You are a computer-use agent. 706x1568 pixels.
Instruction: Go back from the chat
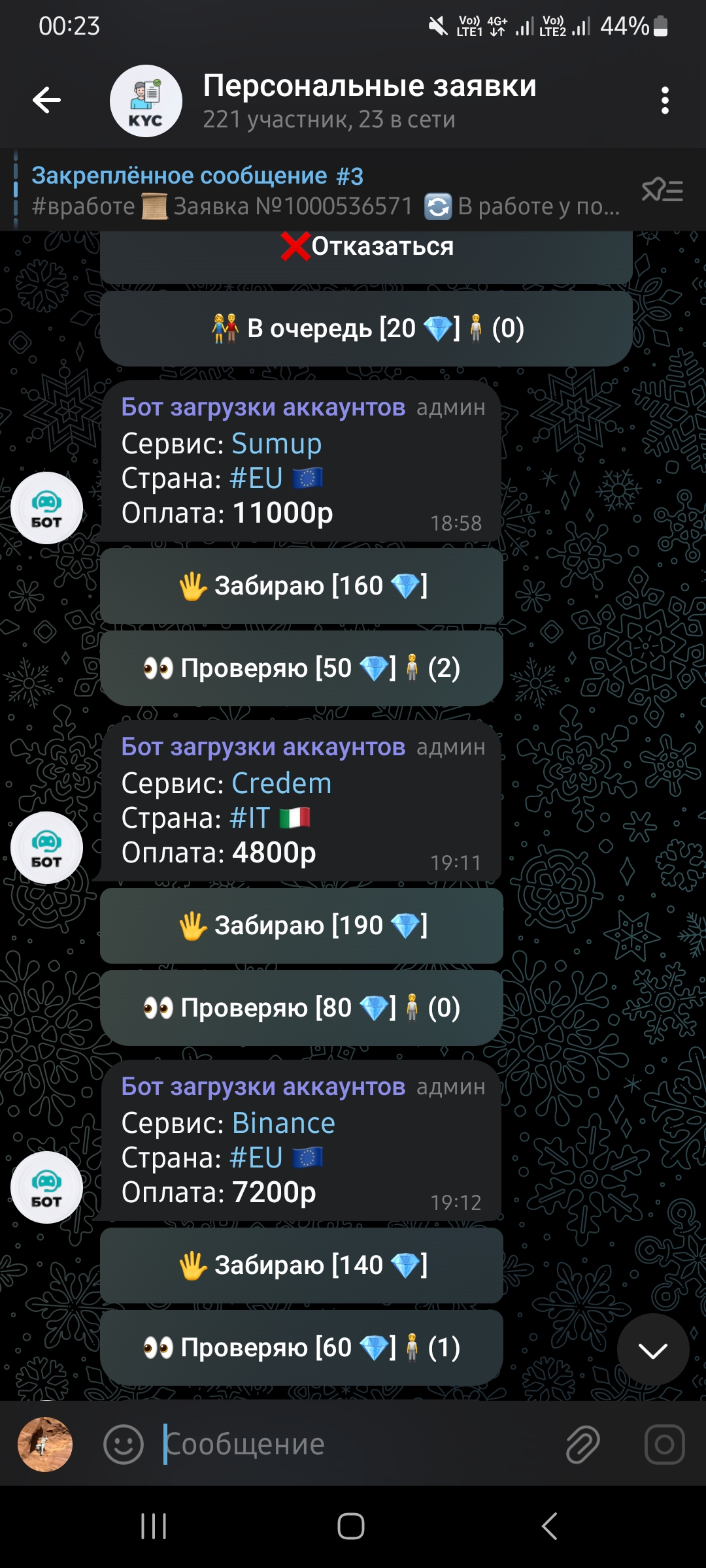[x=46, y=101]
